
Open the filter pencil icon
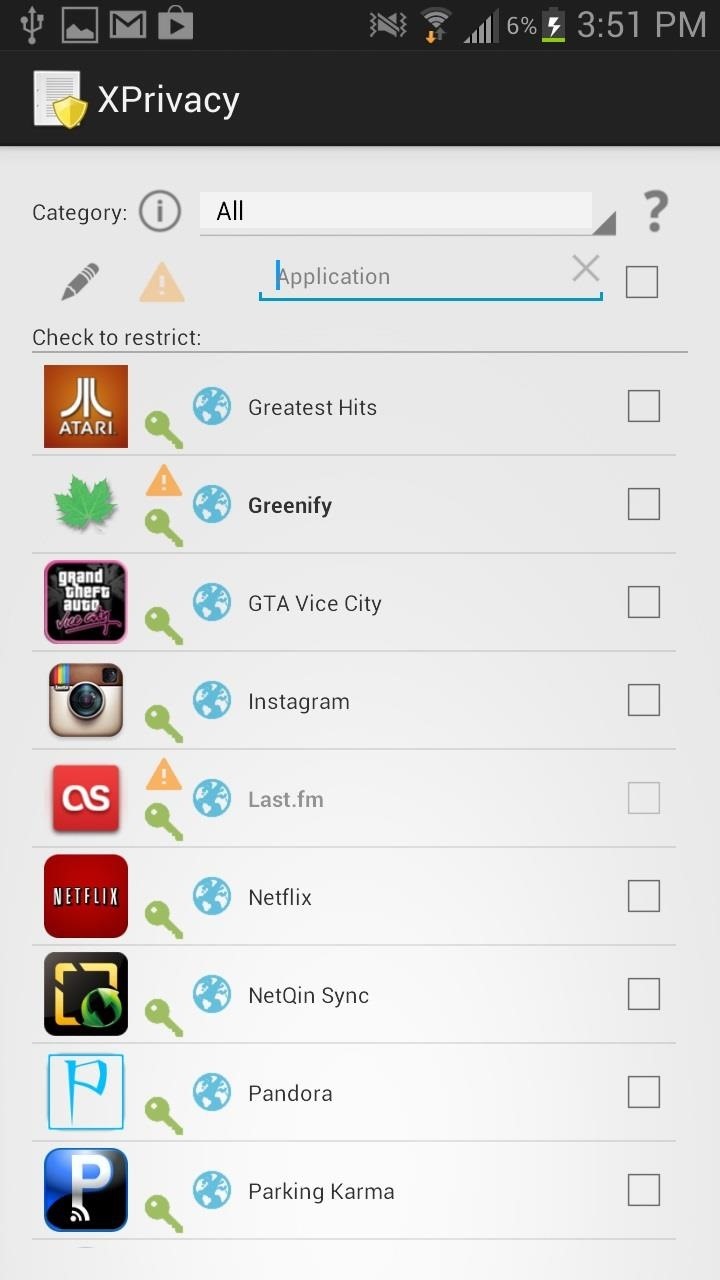point(80,281)
